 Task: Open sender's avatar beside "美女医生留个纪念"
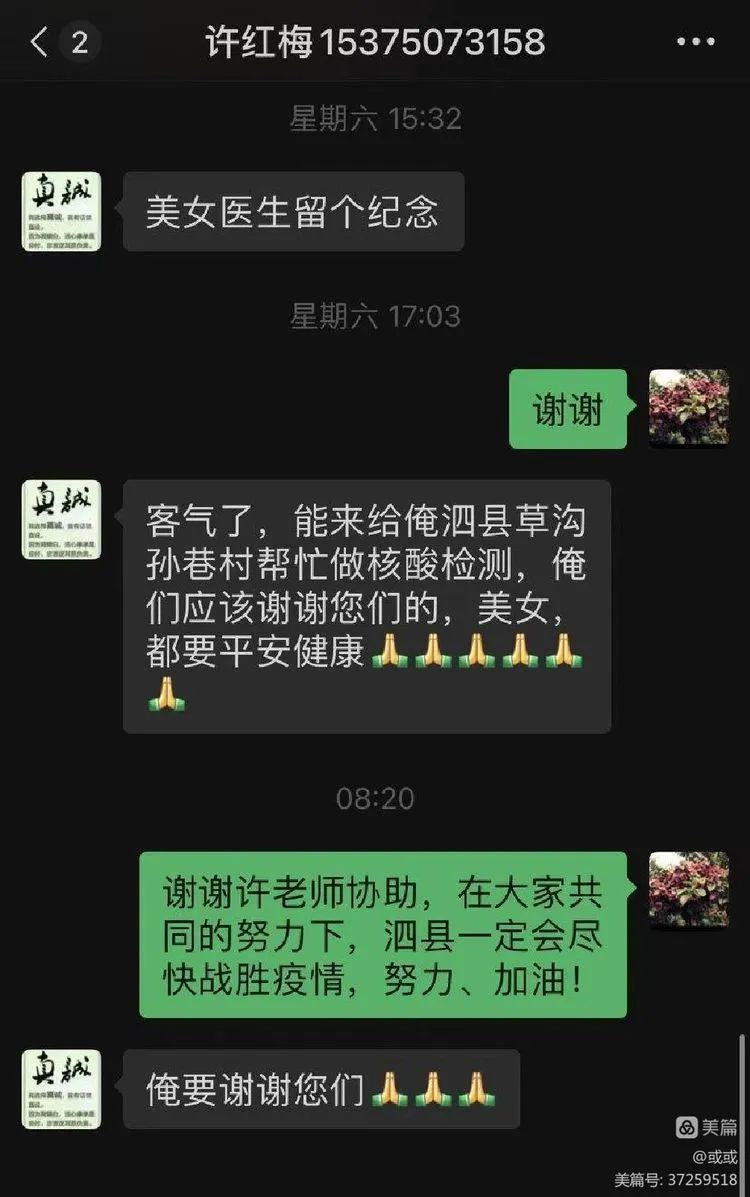(x=61, y=211)
